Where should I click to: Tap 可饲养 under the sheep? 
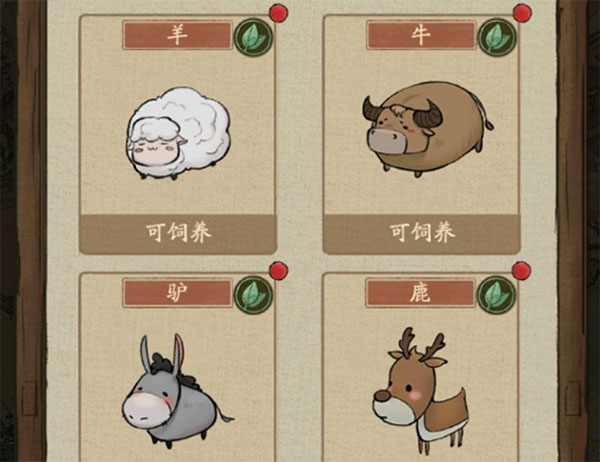pyautogui.click(x=176, y=233)
